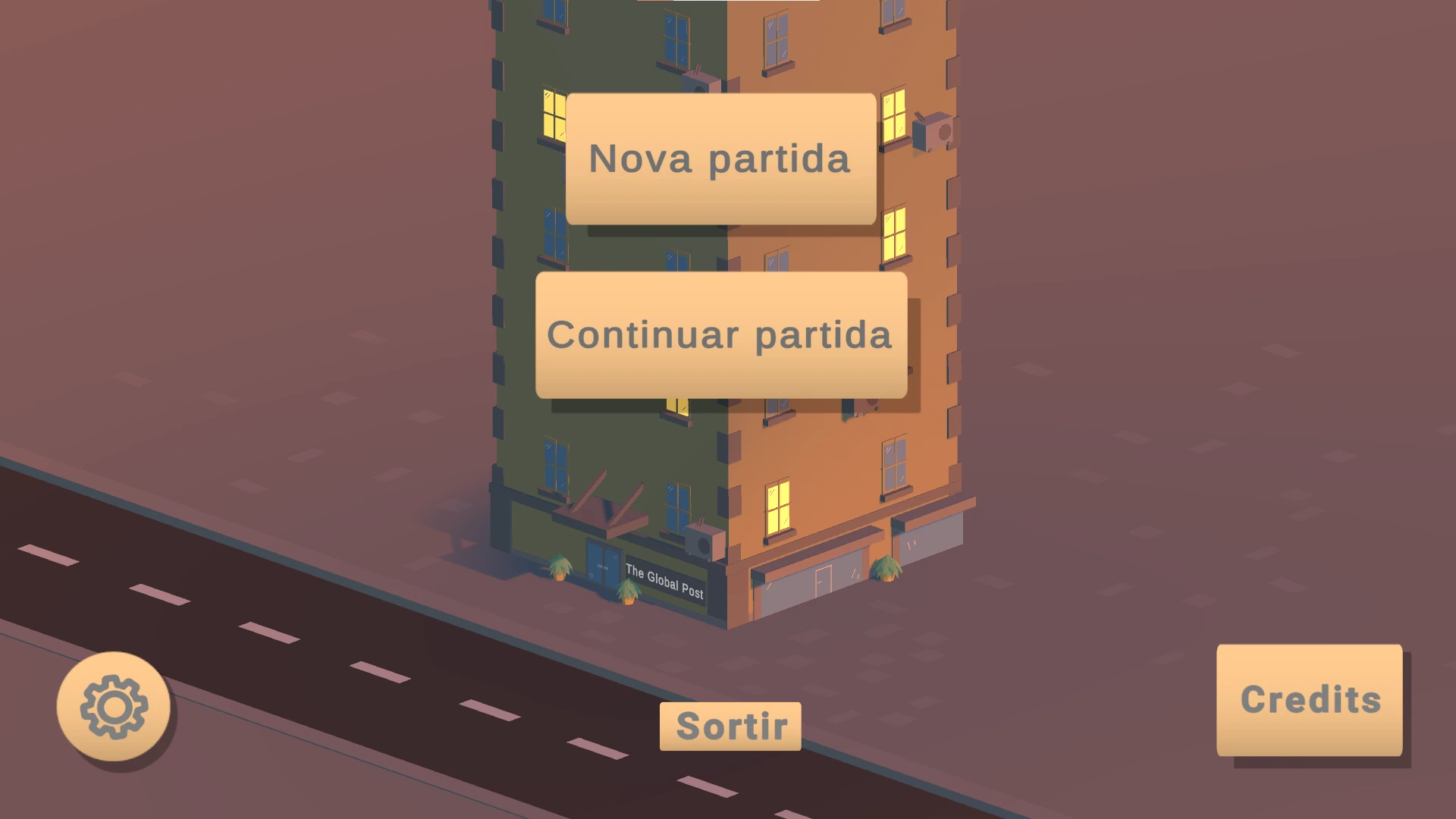Screen dimensions: 1456x819
Task: Open the settings gear
Action: pyautogui.click(x=114, y=706)
